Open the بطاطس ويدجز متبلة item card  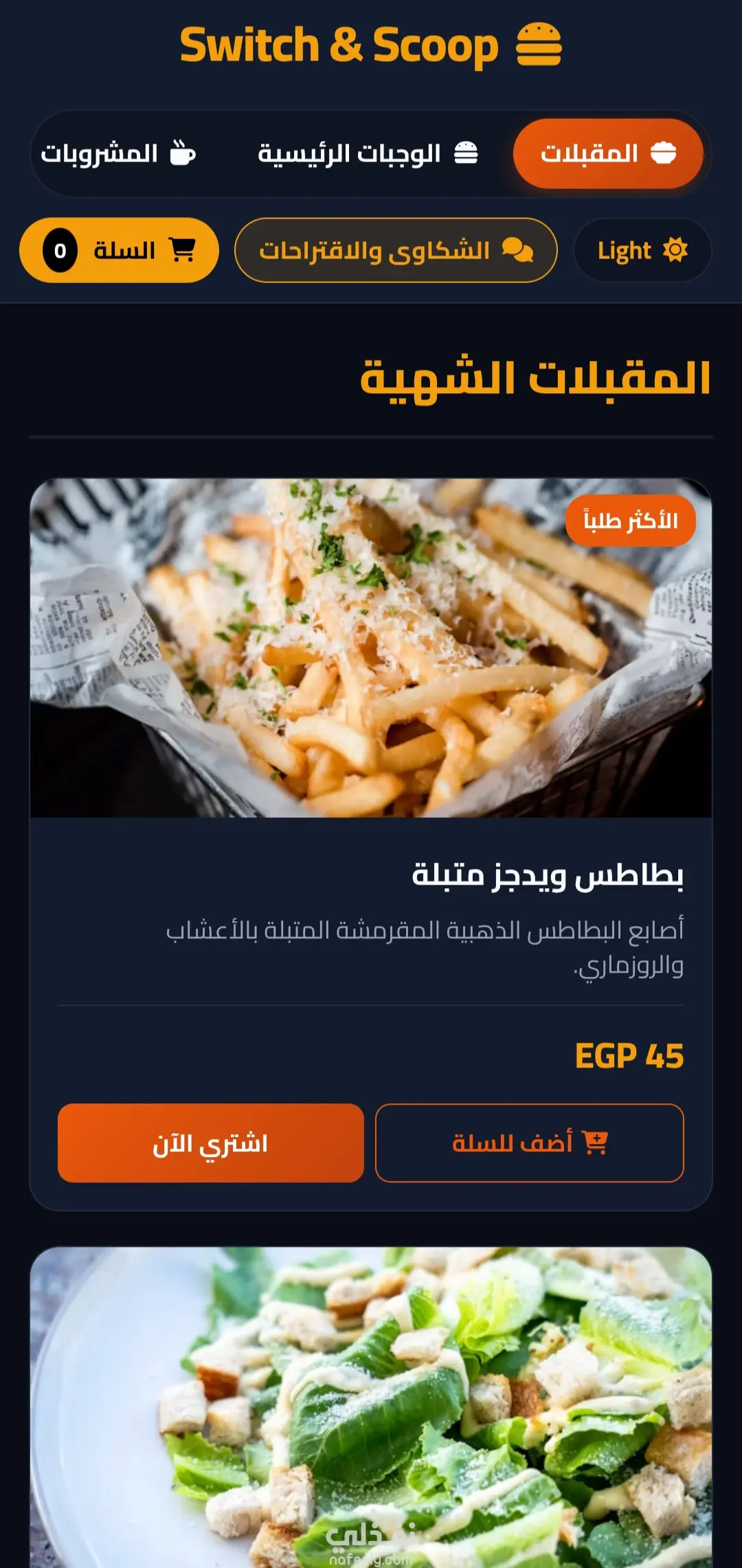pos(371,844)
